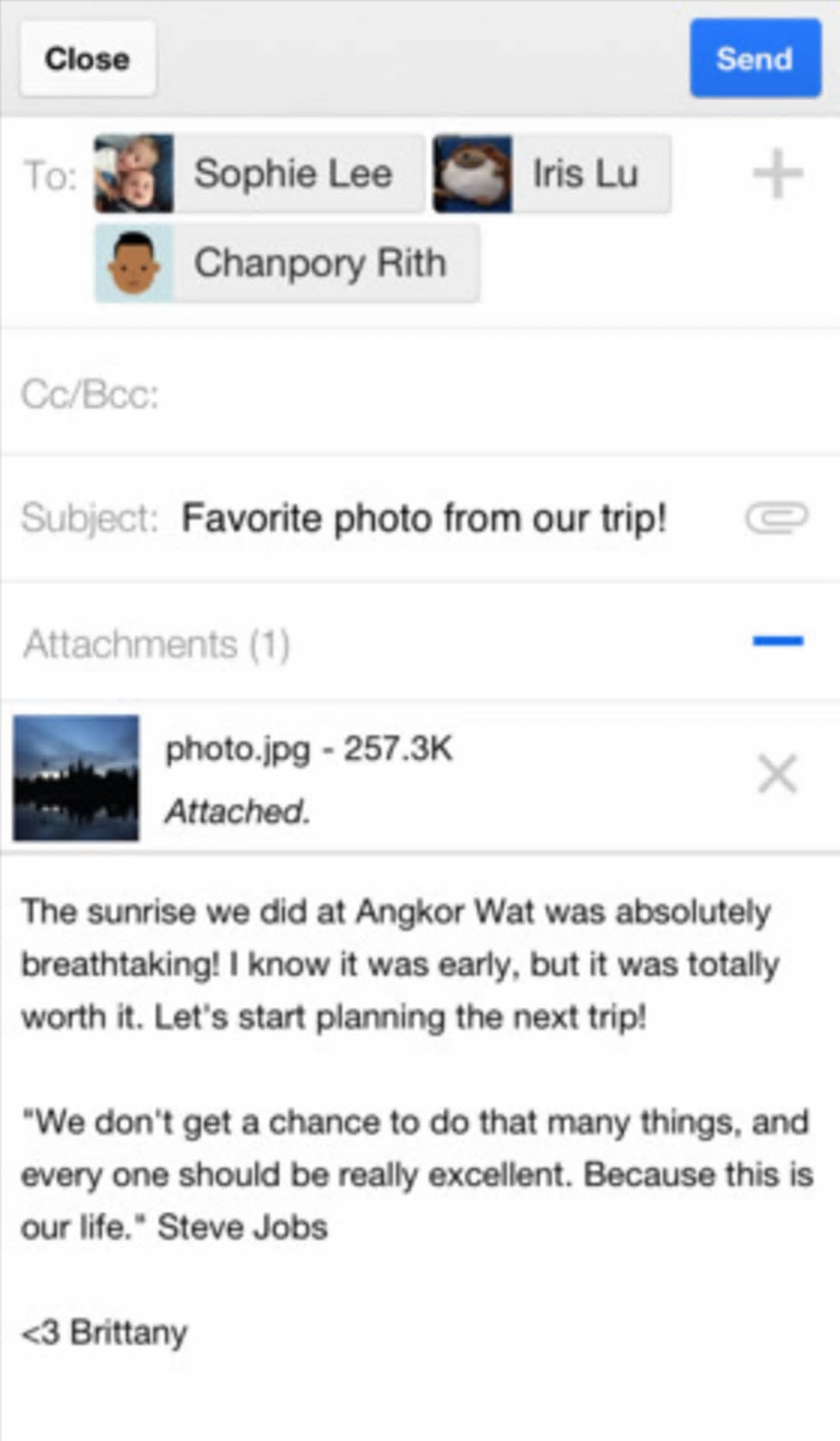Add another recipient with the plus icon
The height and width of the screenshot is (1441, 840).
click(x=777, y=174)
